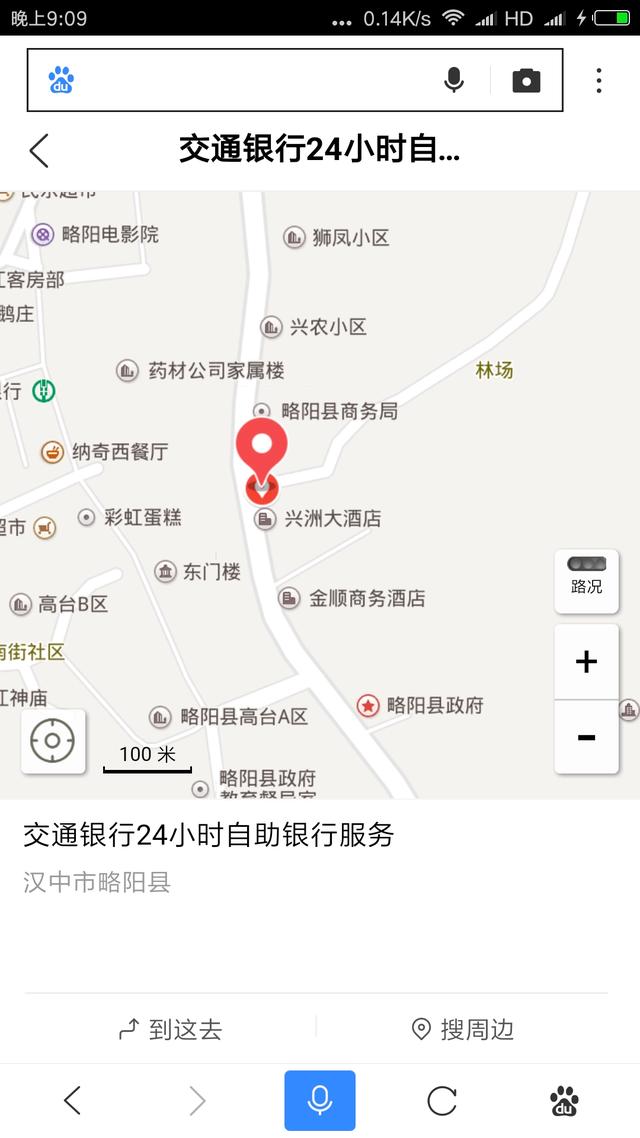Zoom in on the map

click(x=586, y=661)
